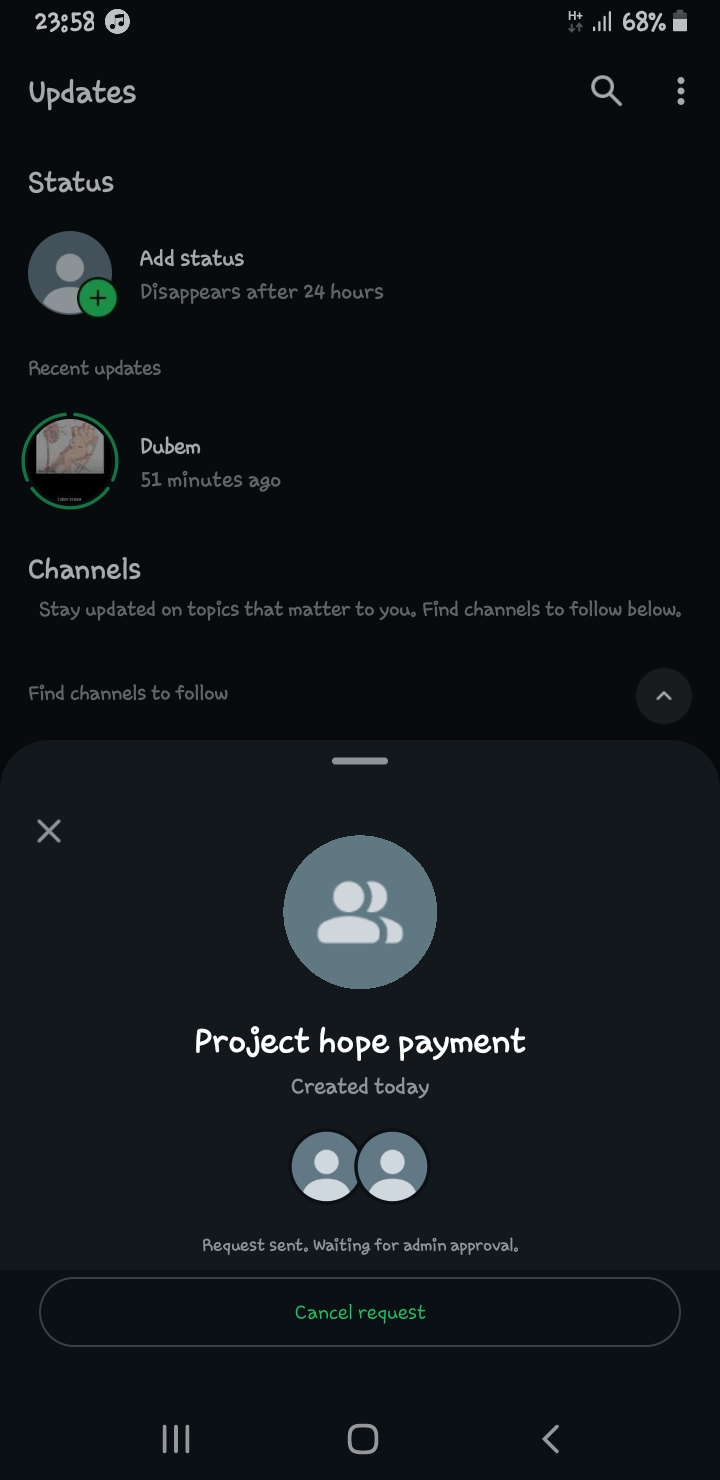The height and width of the screenshot is (1480, 720).
Task: Tap the Android home button
Action: (362, 1439)
